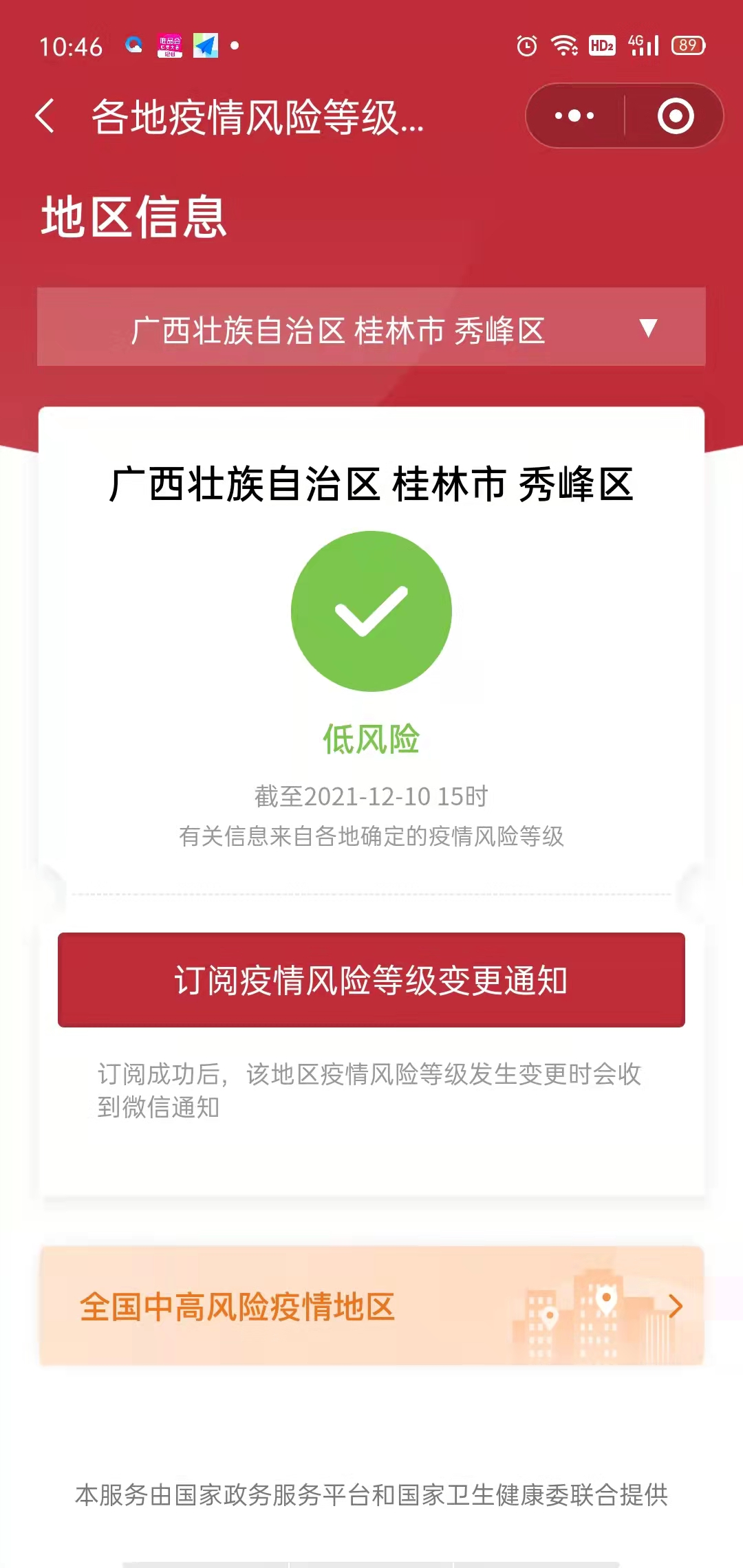The image size is (743, 1568).
Task: Go back from the epidemic risk level page
Action: pyautogui.click(x=45, y=116)
